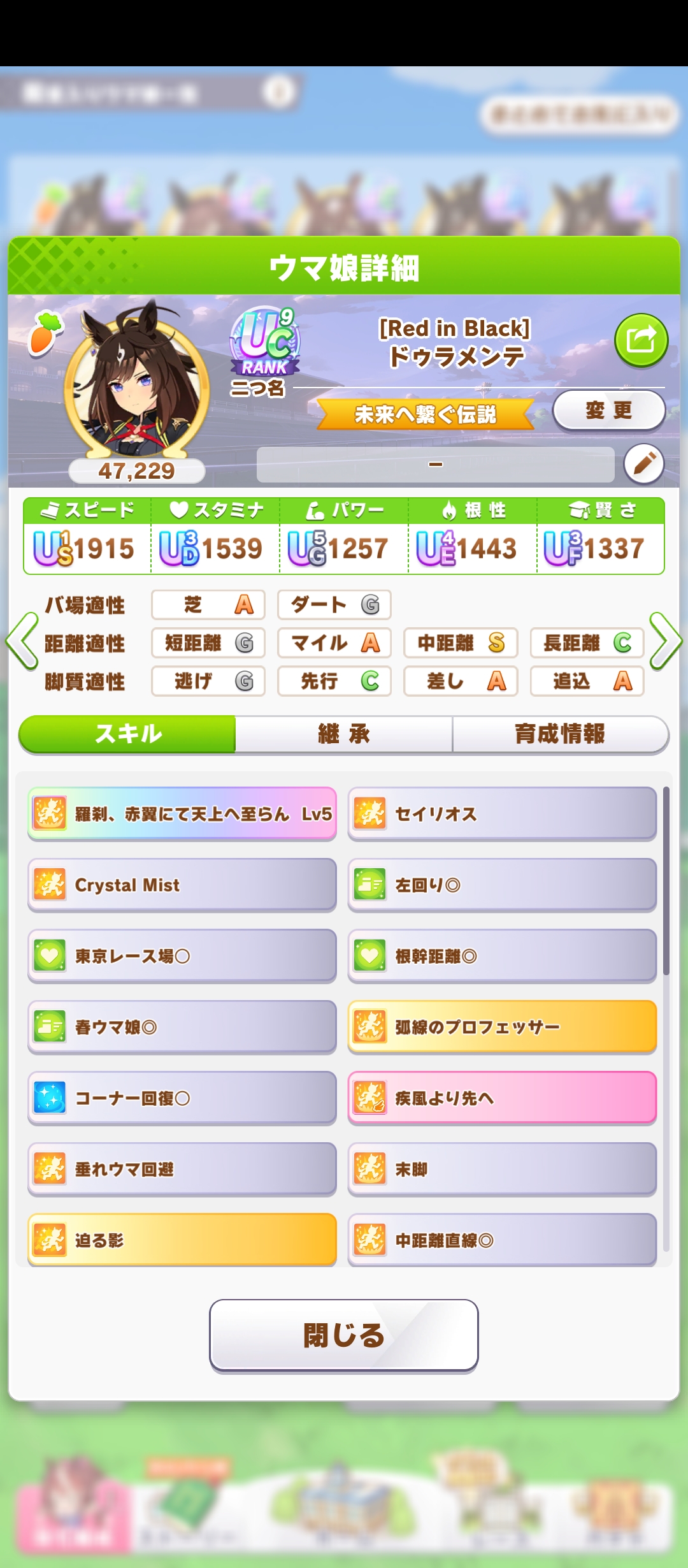Show details for 左回り◎ skill
This screenshot has width=688, height=1568.
click(x=502, y=885)
